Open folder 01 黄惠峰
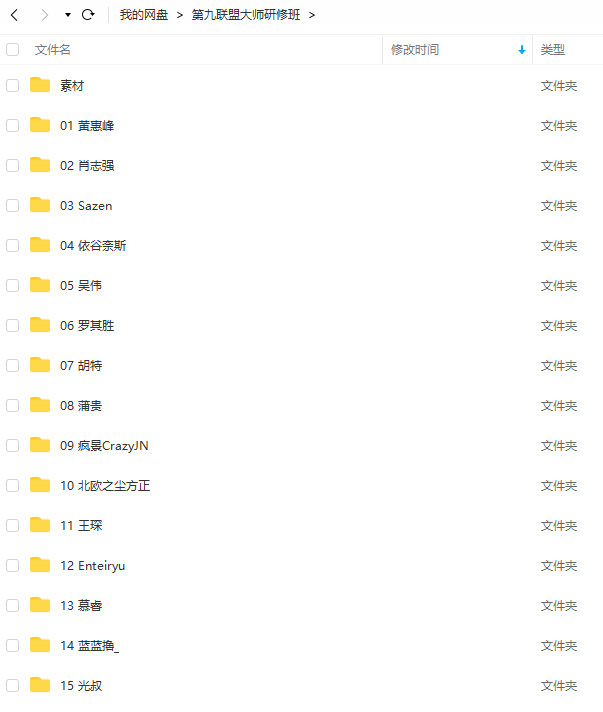This screenshot has width=603, height=712. click(87, 126)
